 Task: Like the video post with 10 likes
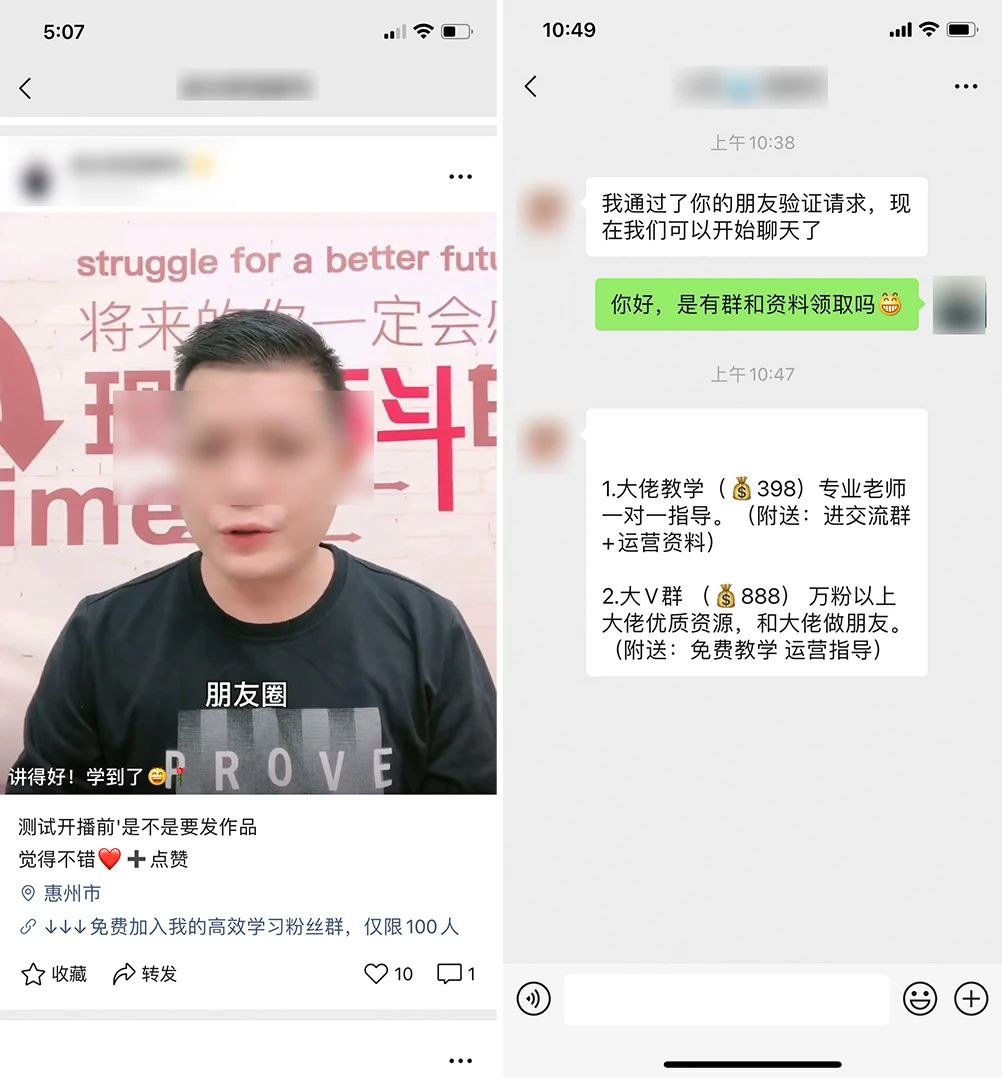tap(388, 974)
